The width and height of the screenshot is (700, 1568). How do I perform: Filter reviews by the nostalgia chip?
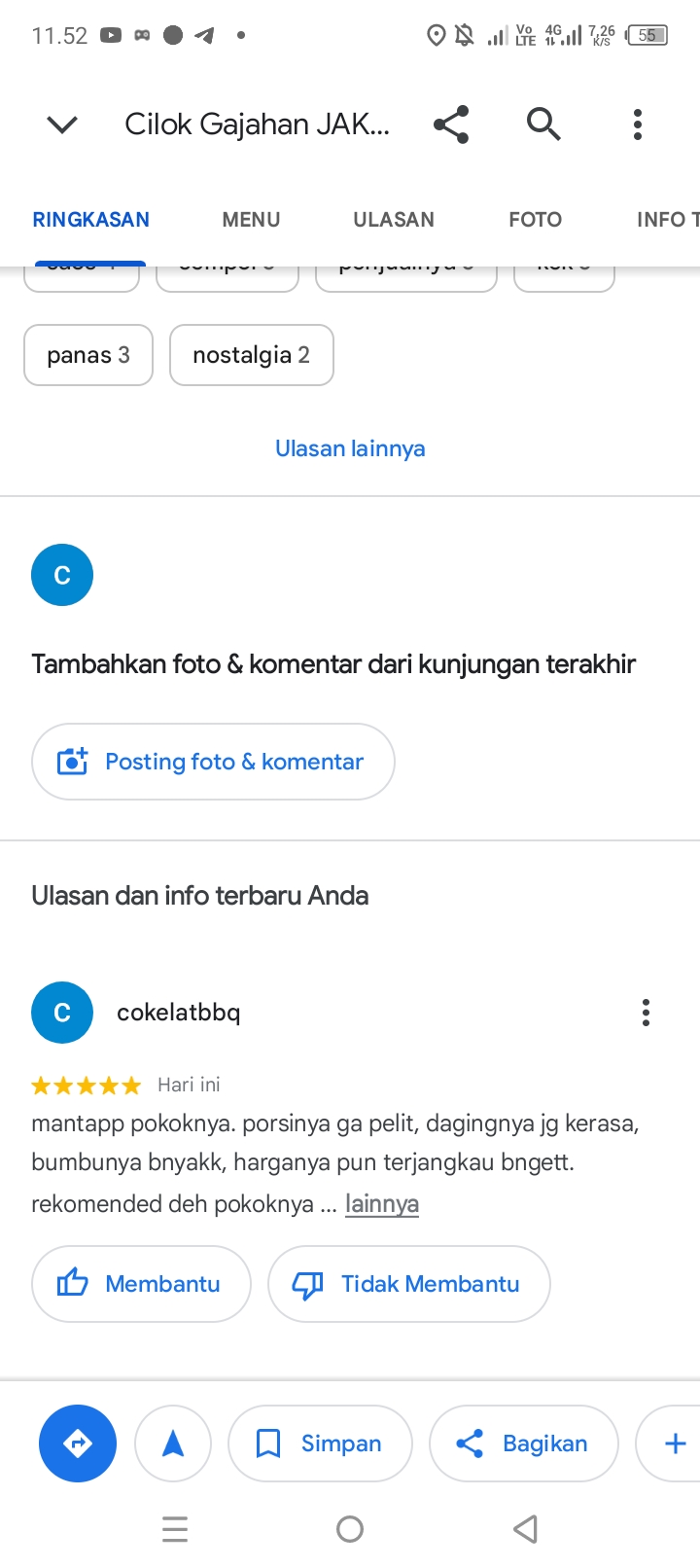pyautogui.click(x=251, y=355)
